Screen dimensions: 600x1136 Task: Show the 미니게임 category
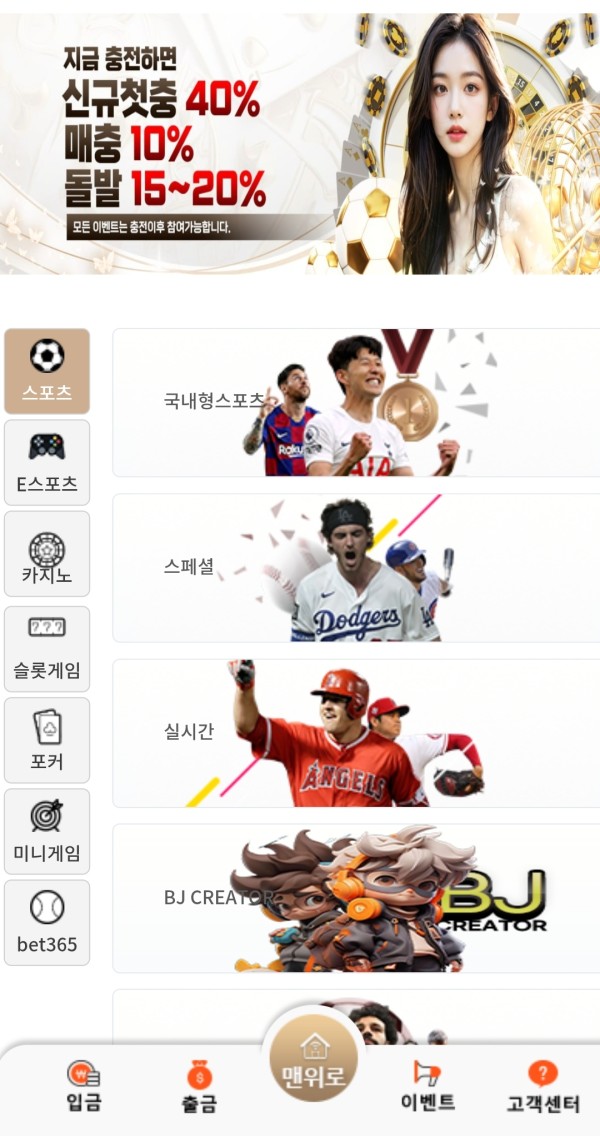tap(47, 831)
